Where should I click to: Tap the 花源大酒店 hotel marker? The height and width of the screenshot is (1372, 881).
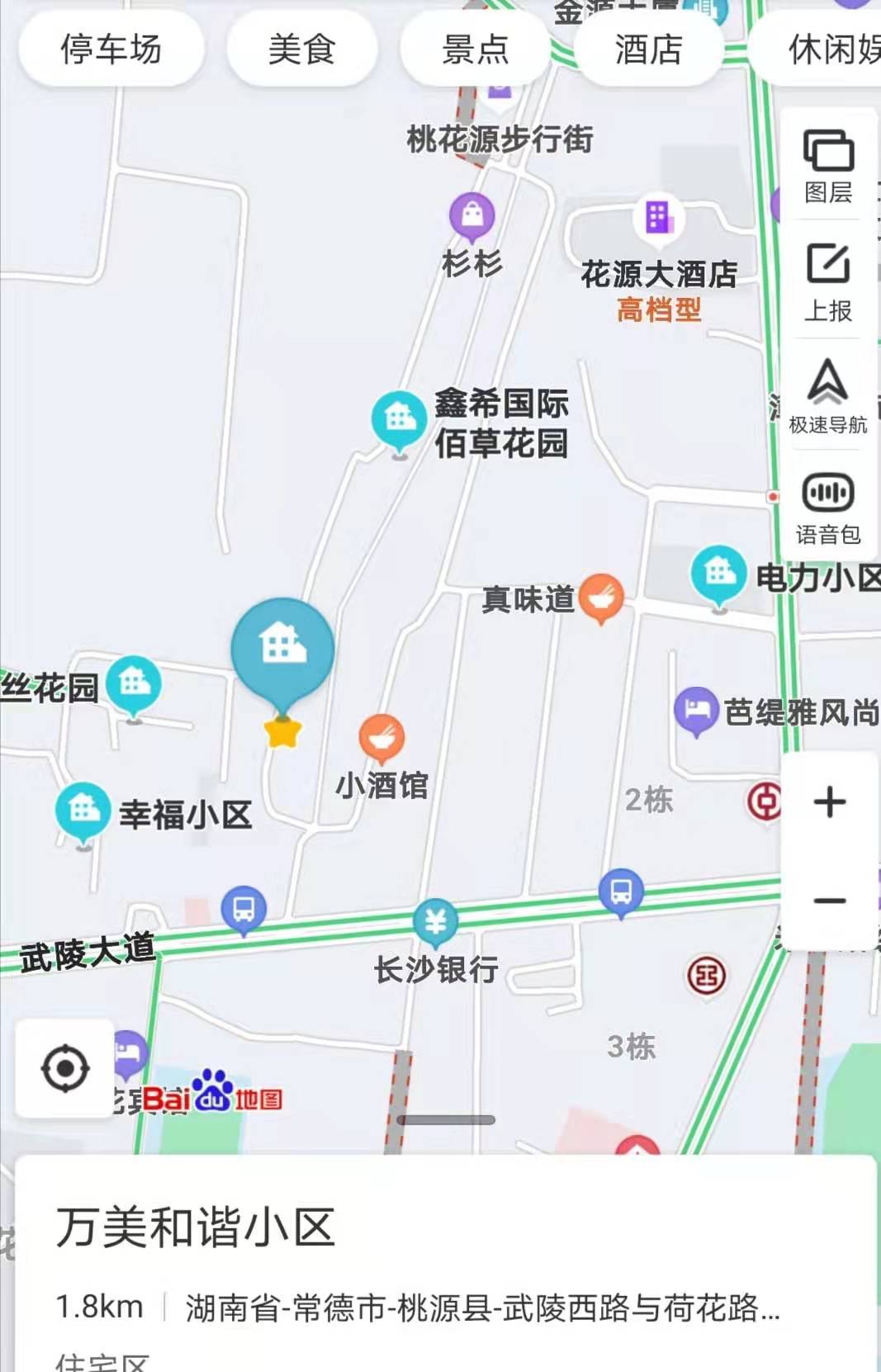(x=658, y=217)
